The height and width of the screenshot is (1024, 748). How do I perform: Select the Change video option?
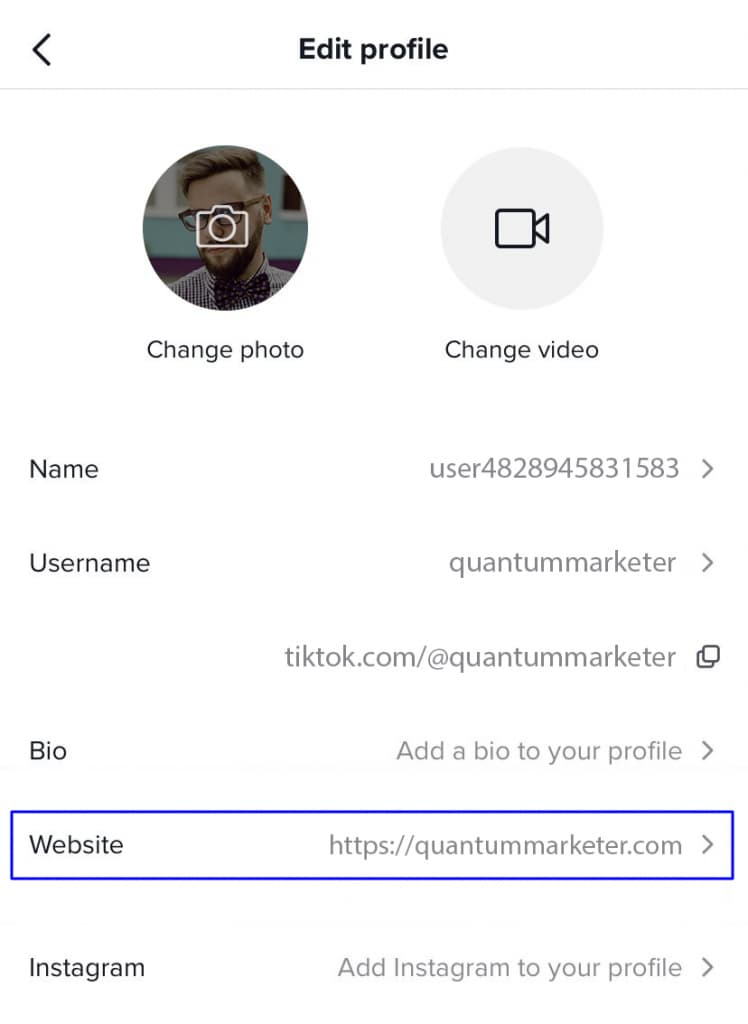(x=521, y=349)
